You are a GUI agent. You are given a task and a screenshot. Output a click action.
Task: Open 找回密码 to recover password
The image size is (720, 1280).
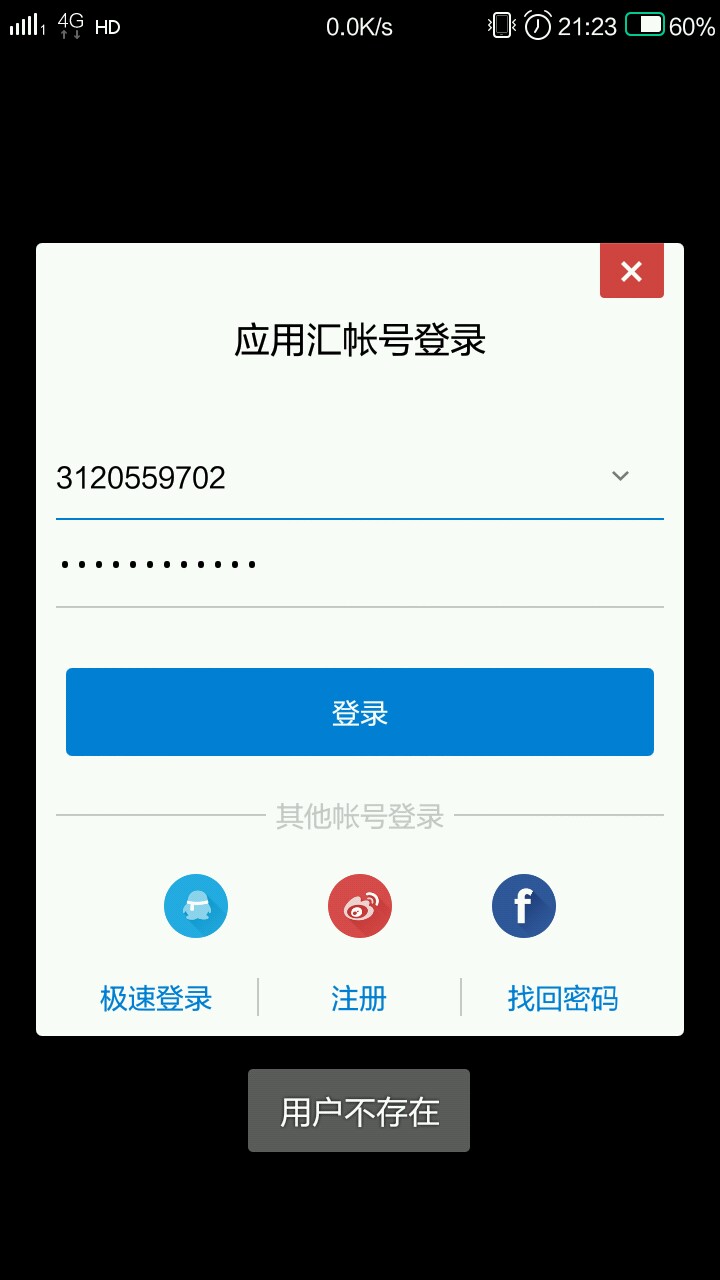click(x=563, y=998)
